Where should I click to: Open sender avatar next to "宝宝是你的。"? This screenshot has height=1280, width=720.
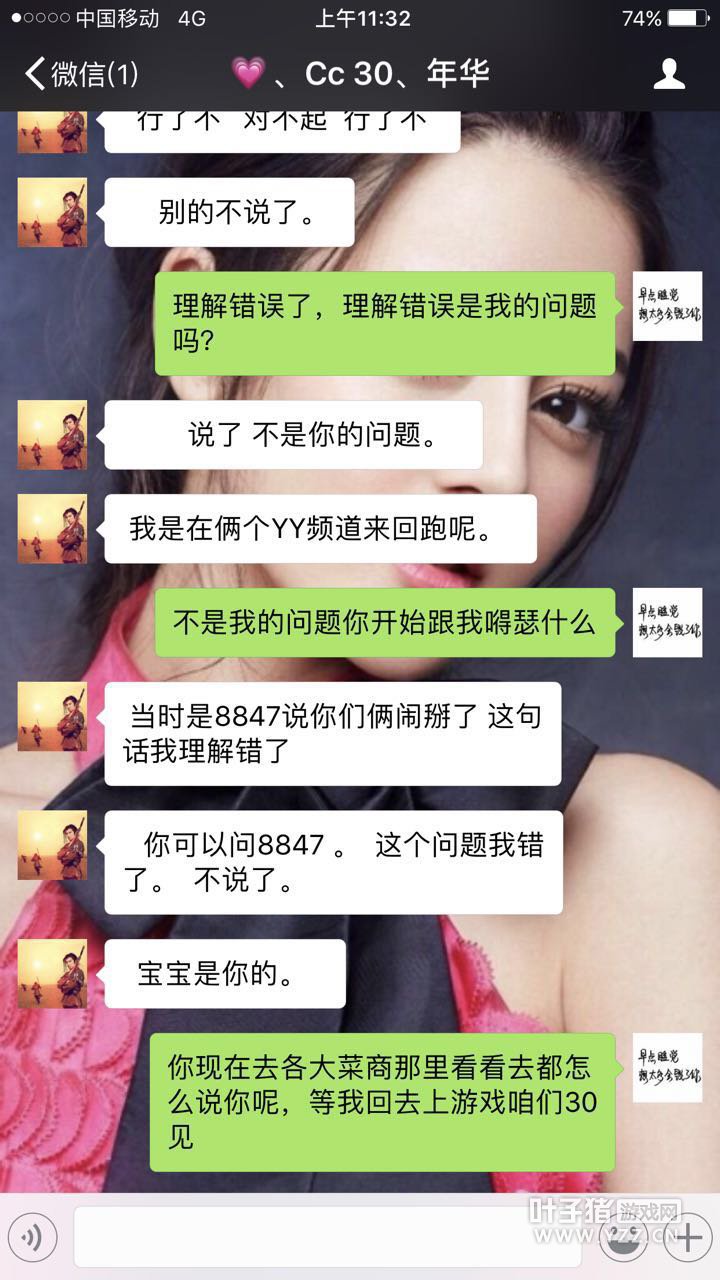52,973
